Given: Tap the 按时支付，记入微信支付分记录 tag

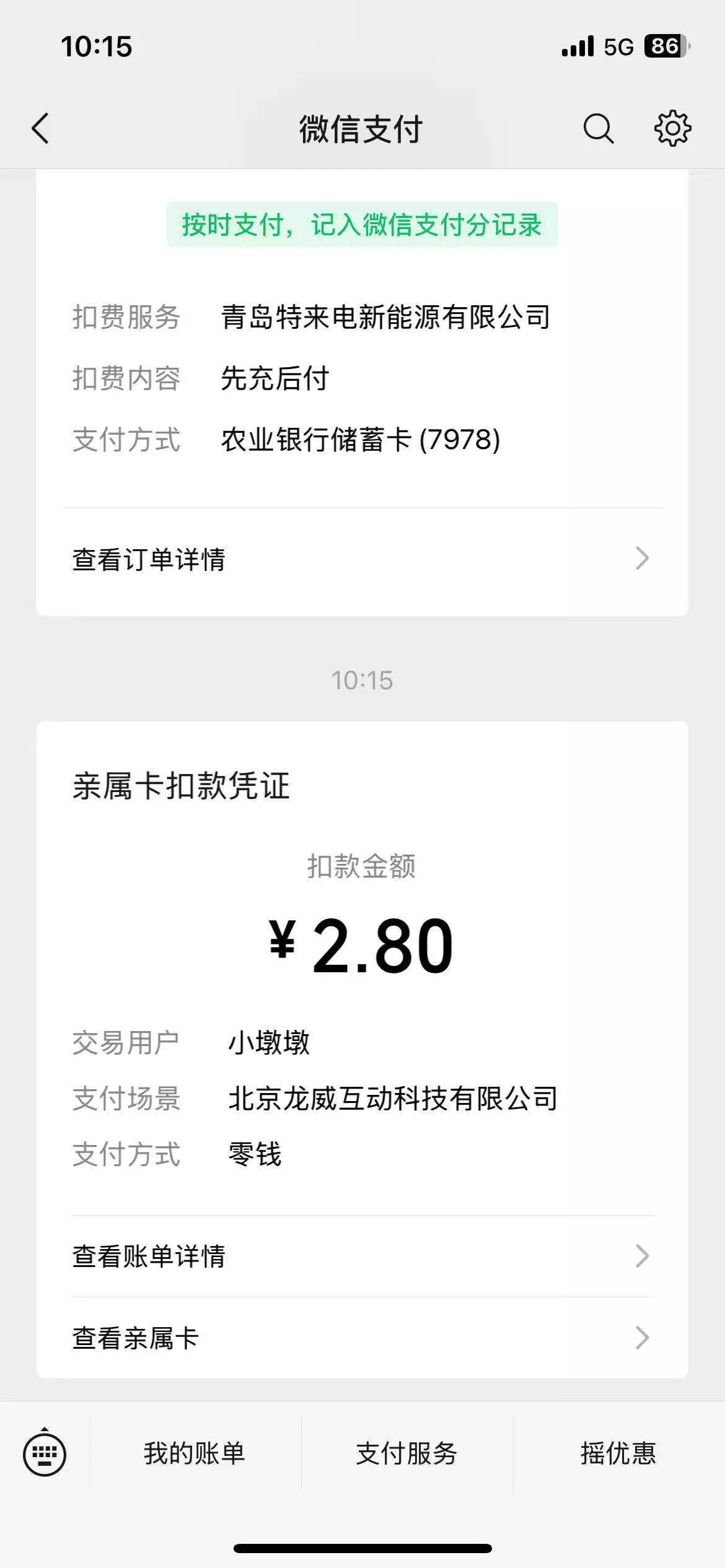Looking at the screenshot, I should pos(362,224).
